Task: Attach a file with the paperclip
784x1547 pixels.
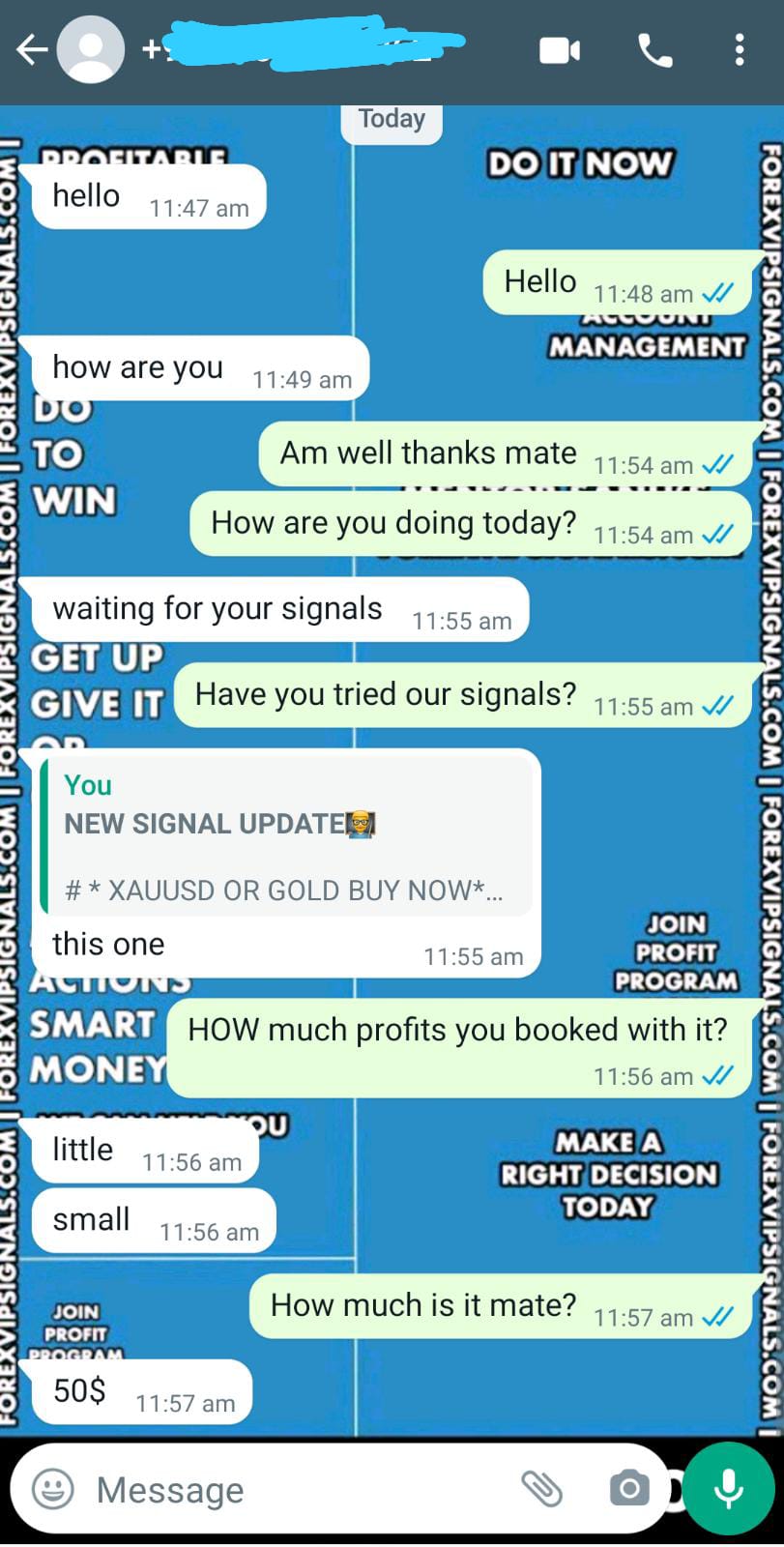Action: [x=541, y=1489]
